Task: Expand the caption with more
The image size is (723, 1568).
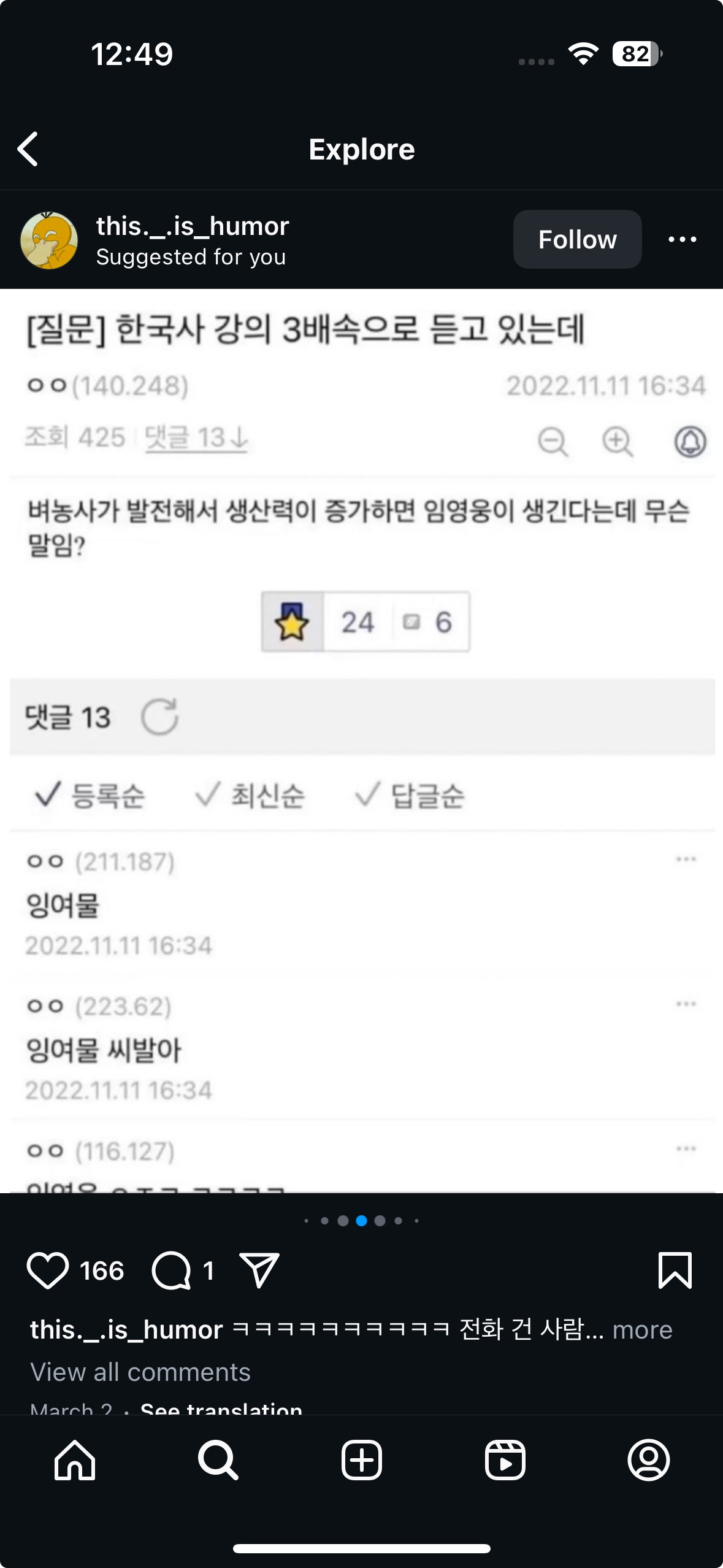Action: click(x=642, y=1330)
